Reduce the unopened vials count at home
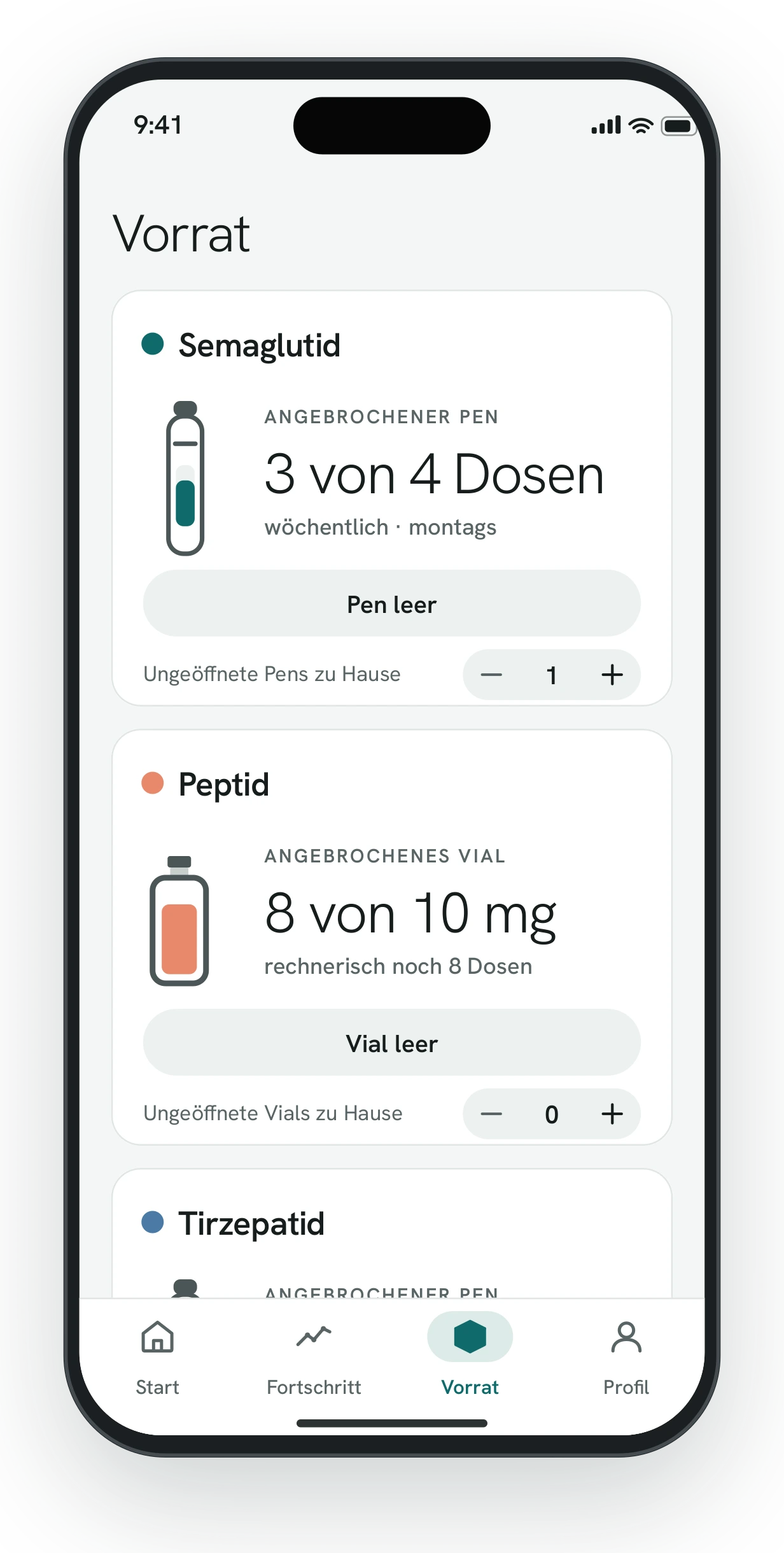The image size is (784, 1553). pyautogui.click(x=491, y=1114)
